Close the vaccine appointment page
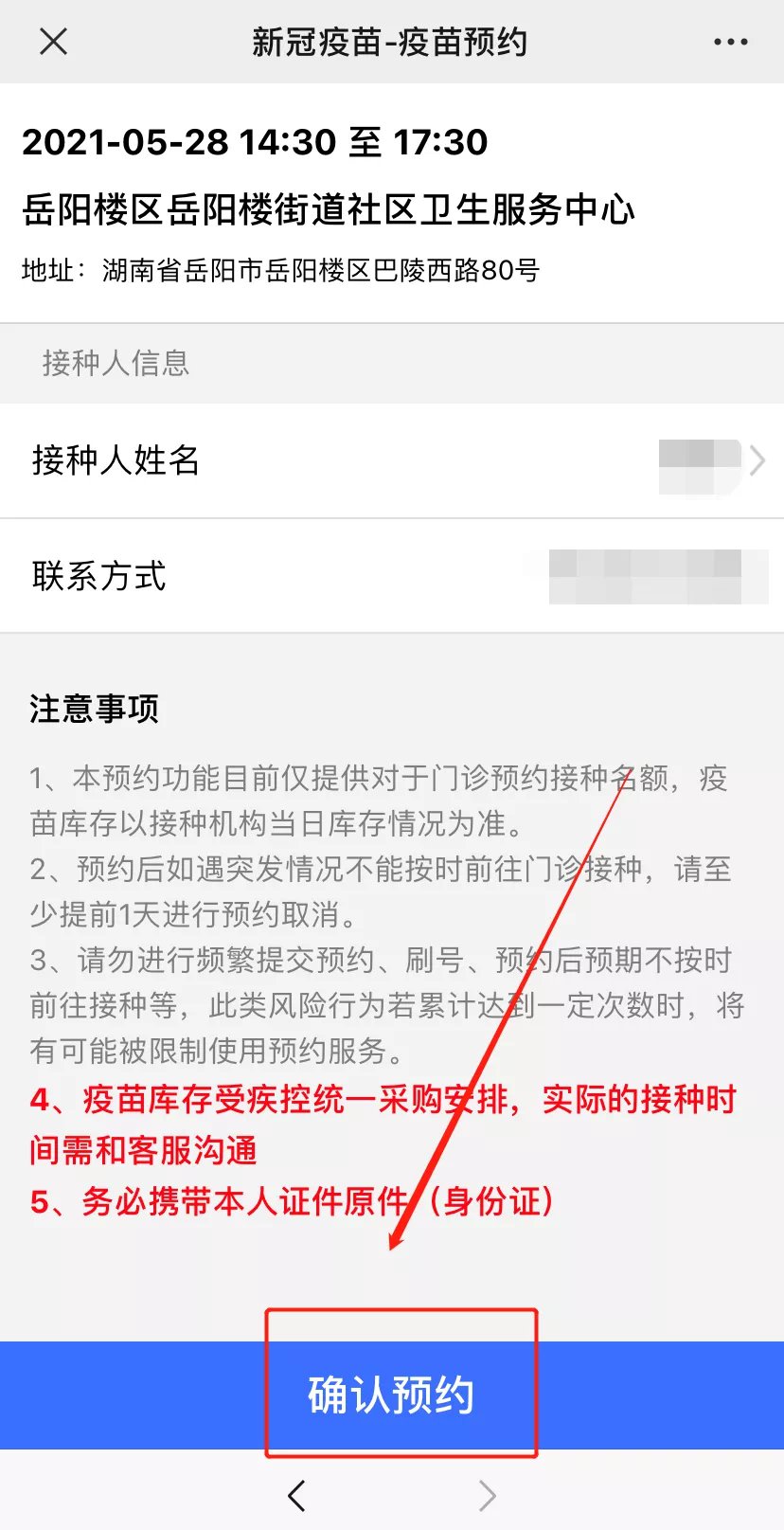 54,42
